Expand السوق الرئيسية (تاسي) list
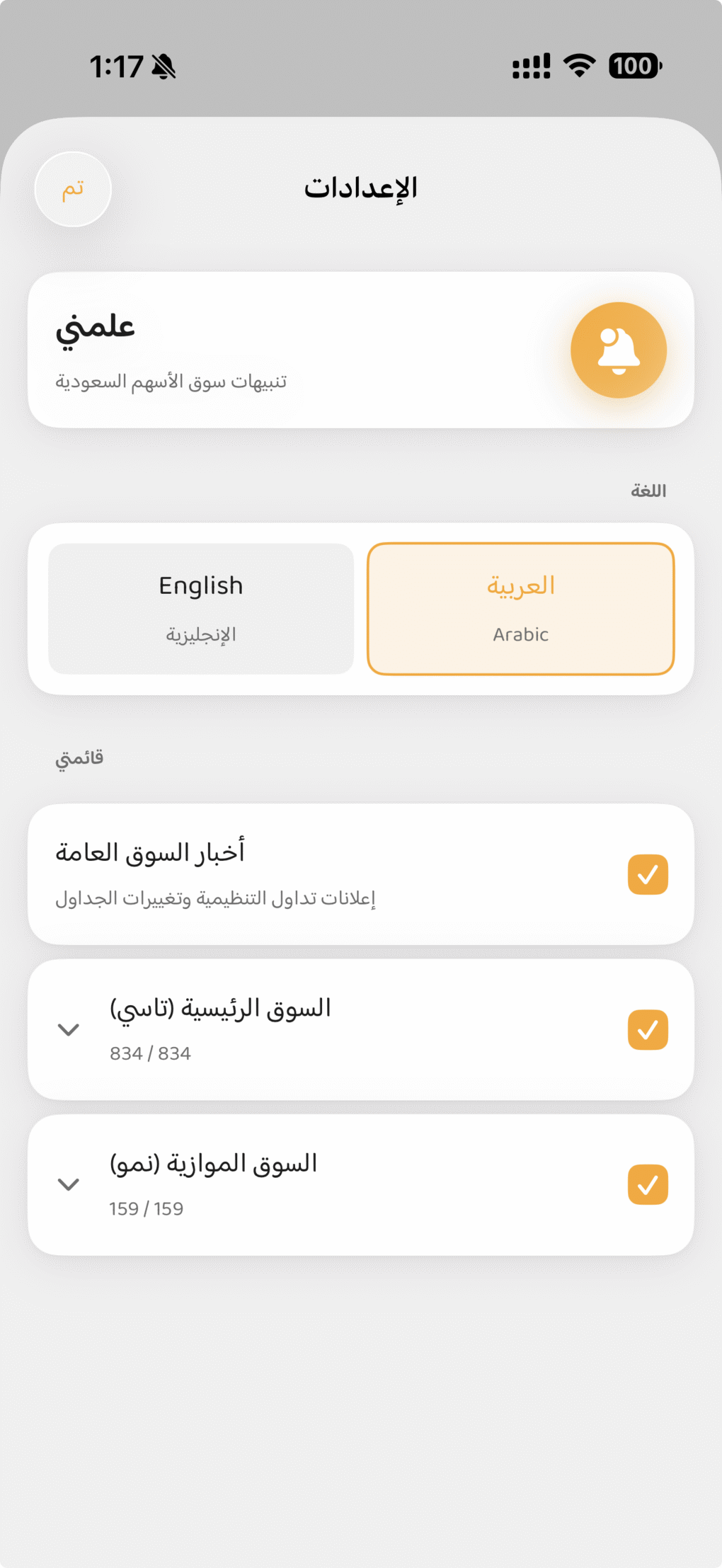 tap(69, 1029)
